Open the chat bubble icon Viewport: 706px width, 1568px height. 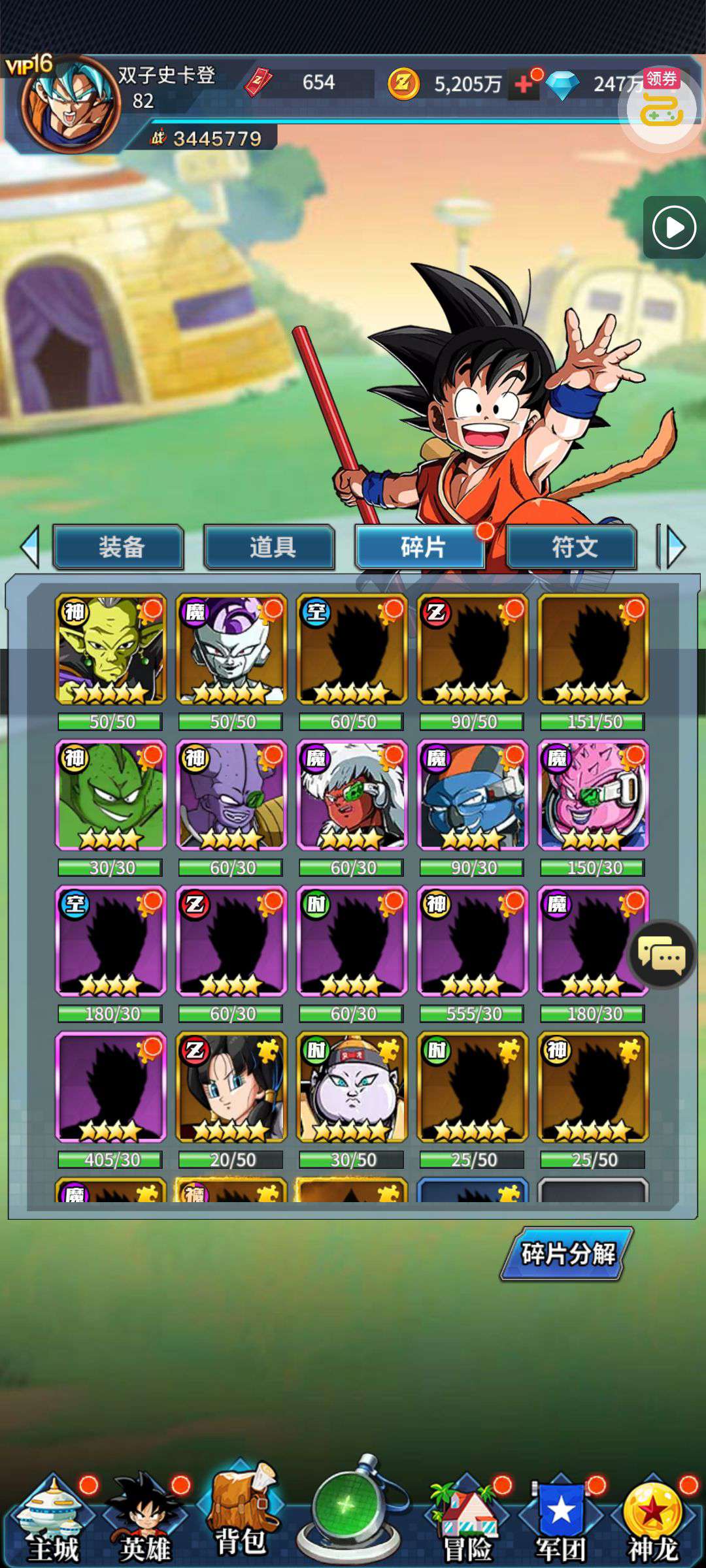tap(662, 956)
